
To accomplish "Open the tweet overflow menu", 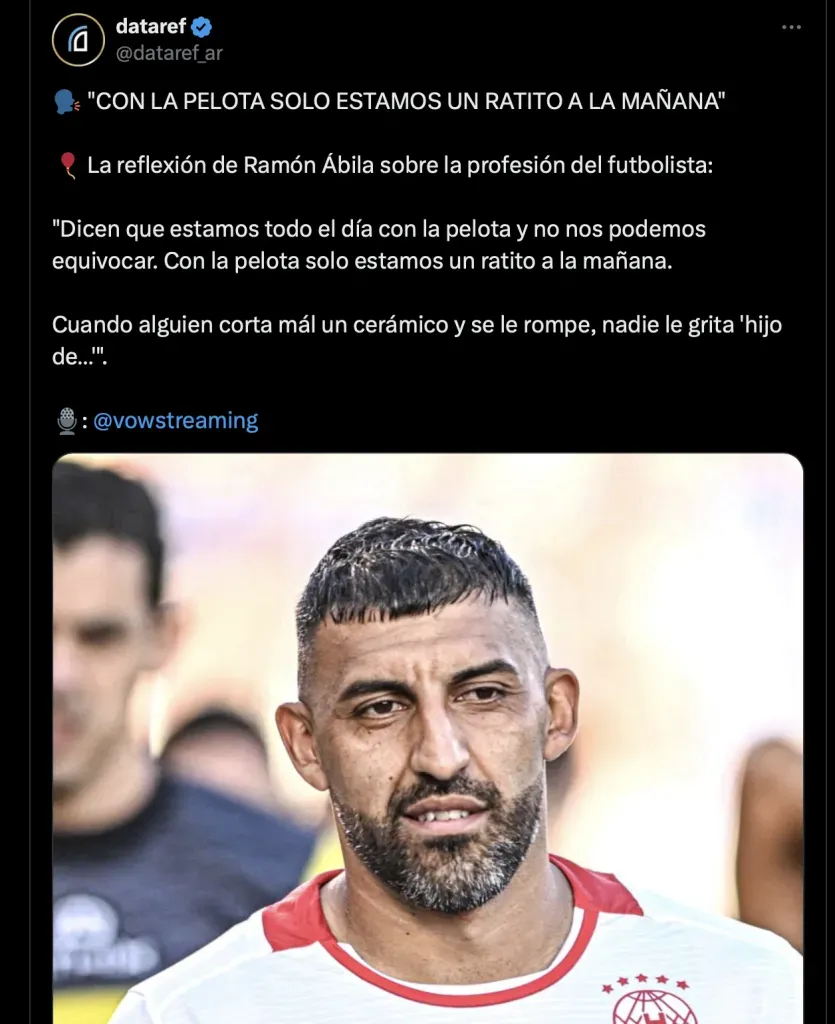I will tap(791, 27).
